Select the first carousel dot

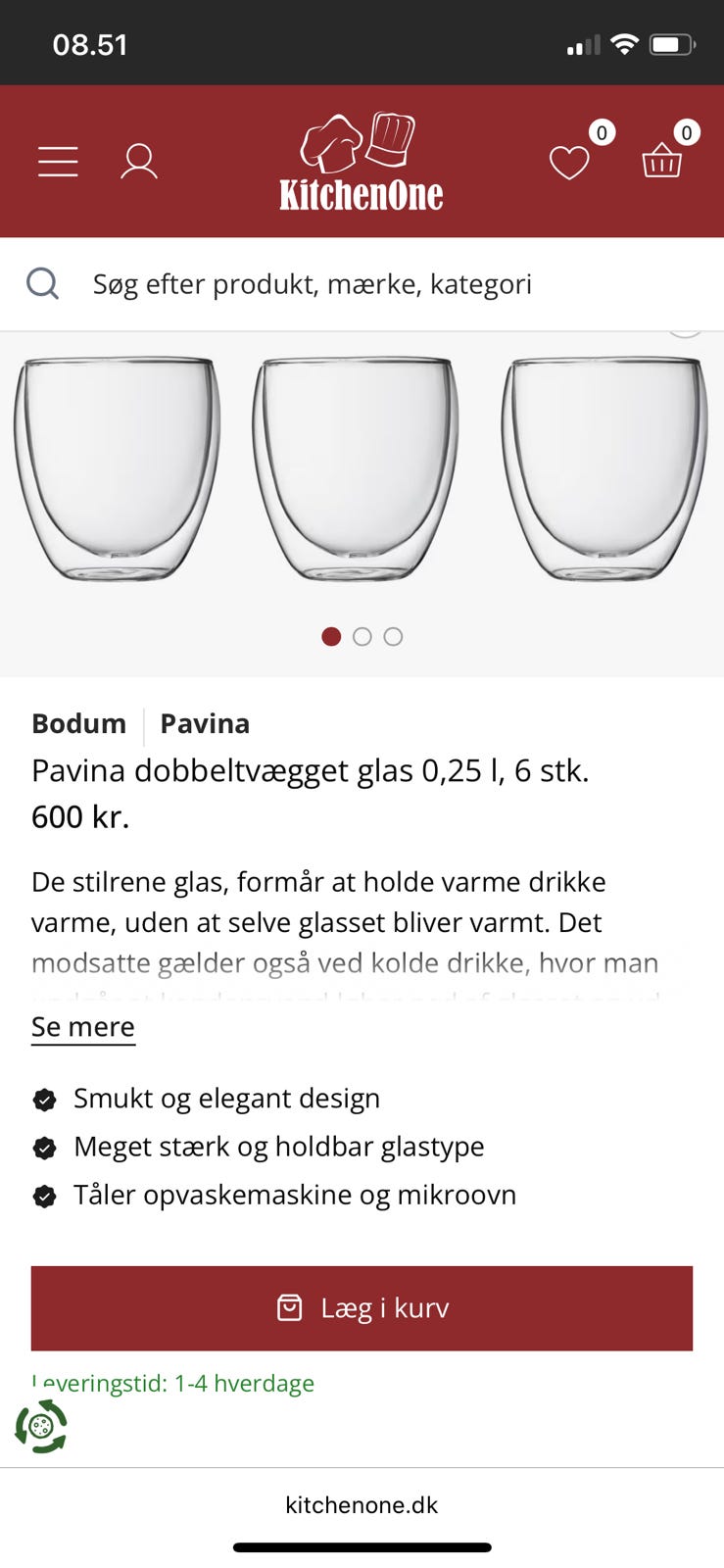click(331, 636)
